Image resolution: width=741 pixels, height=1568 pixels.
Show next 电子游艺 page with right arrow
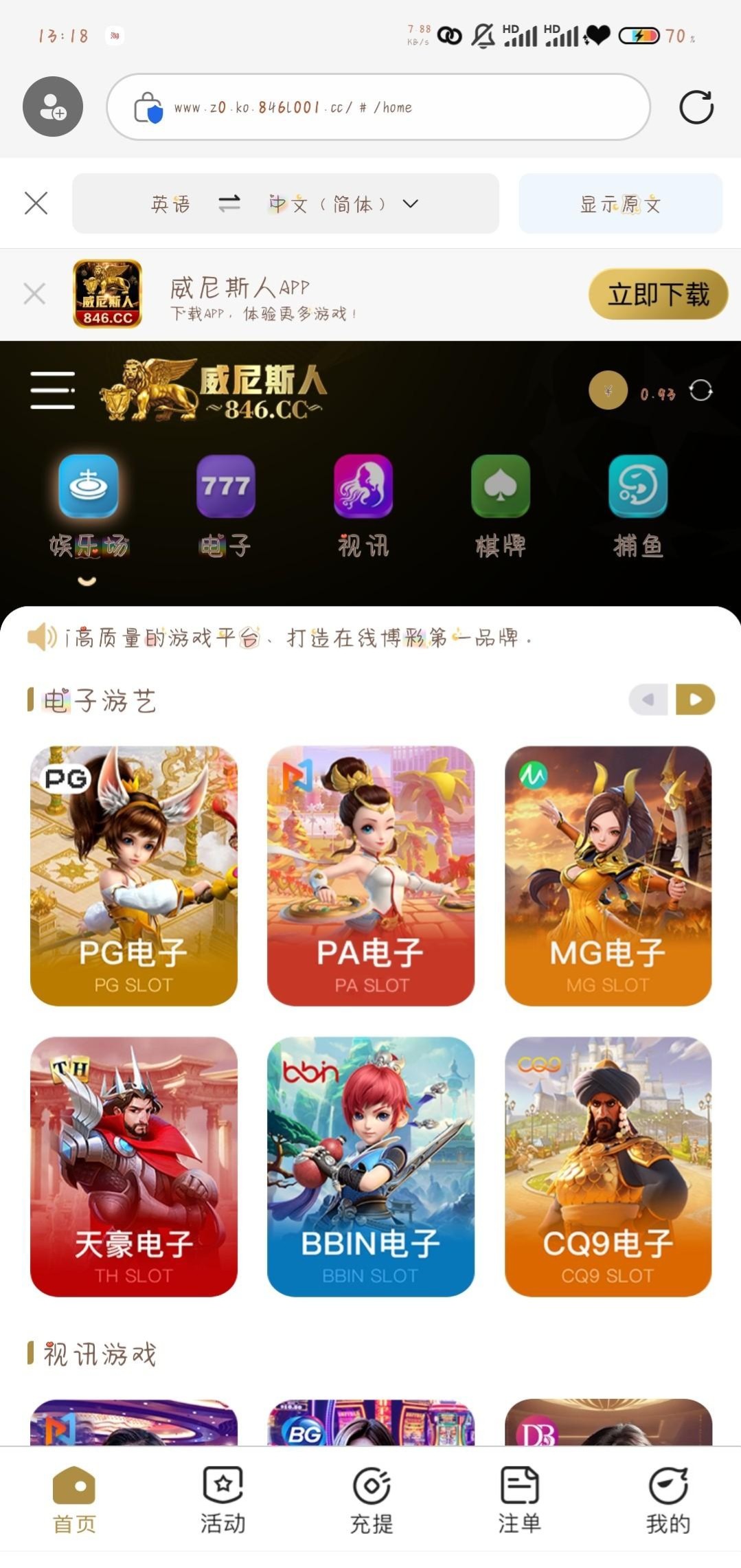(x=695, y=699)
